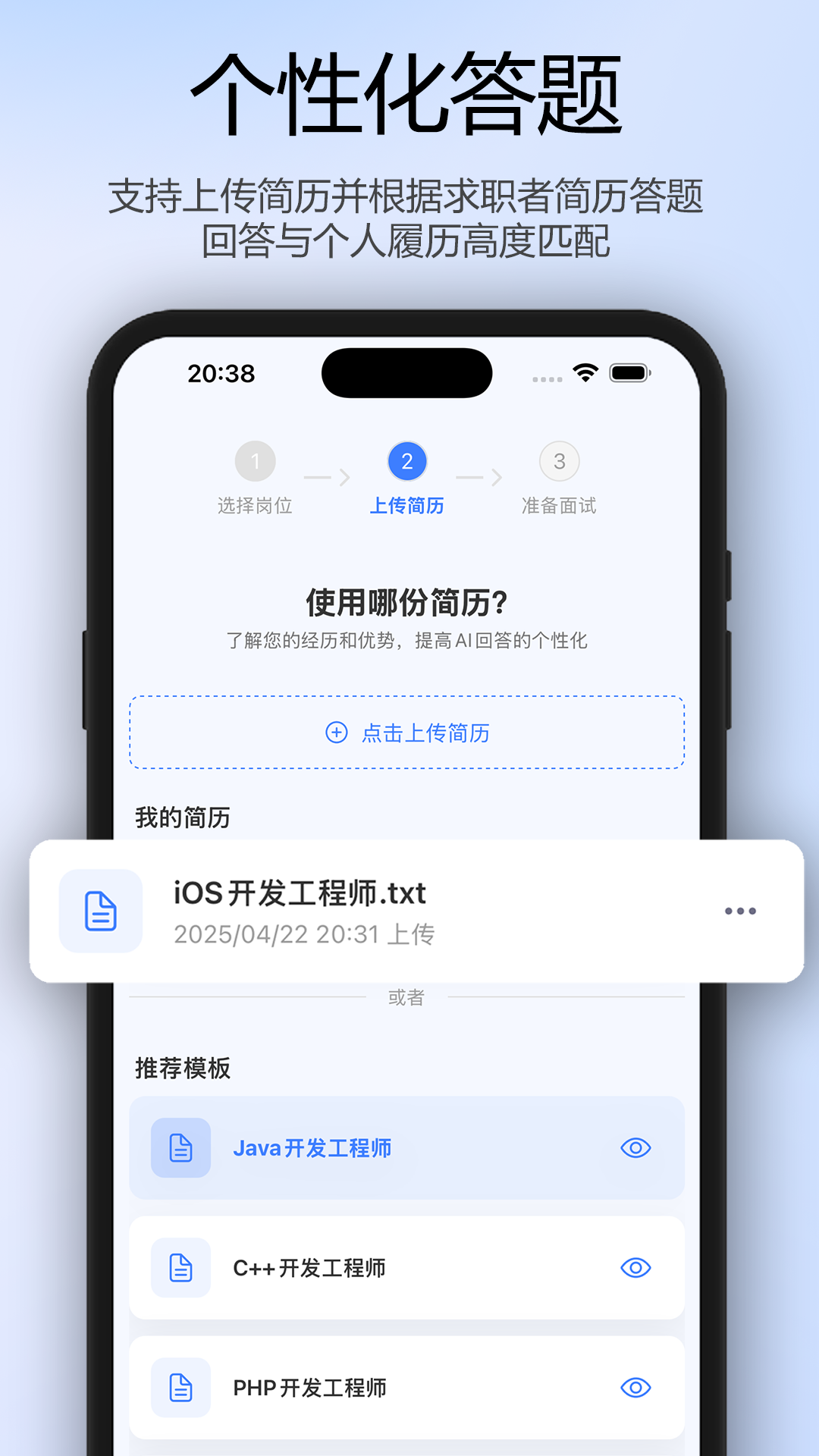The image size is (819, 1456).
Task: Click the Wi-Fi icon in the status bar
Action: click(584, 372)
